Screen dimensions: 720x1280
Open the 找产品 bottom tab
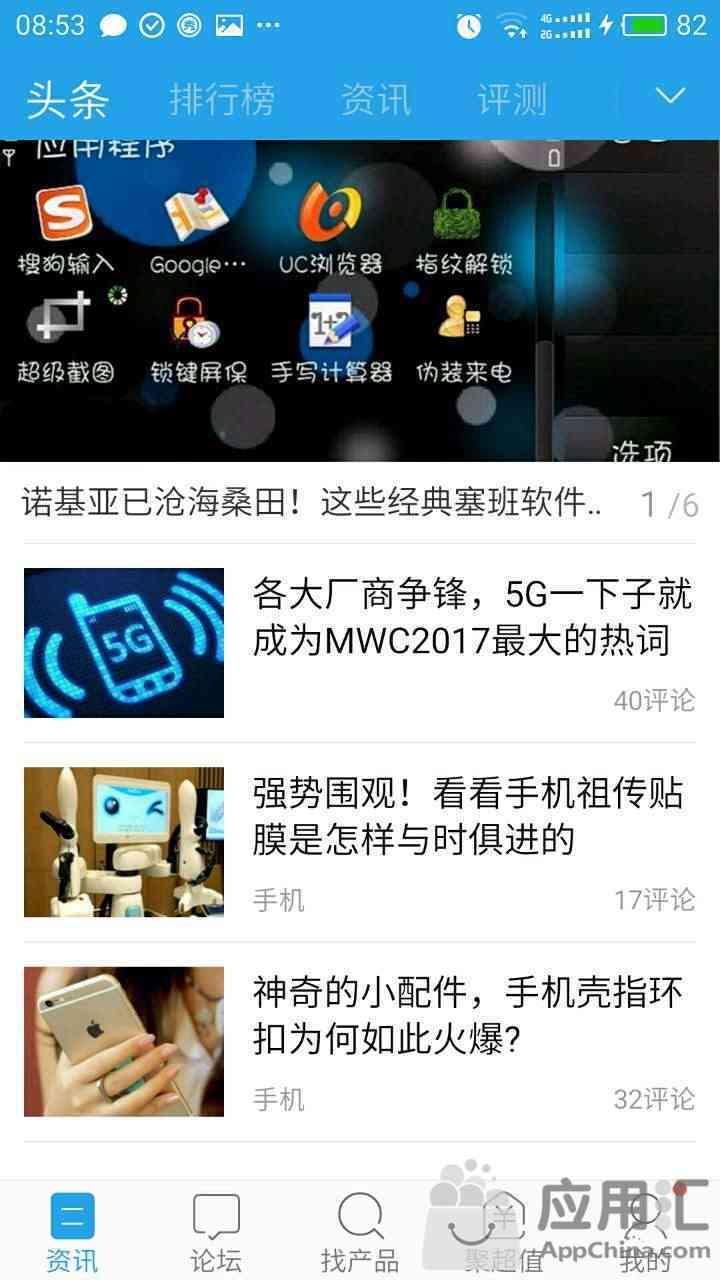point(360,1231)
